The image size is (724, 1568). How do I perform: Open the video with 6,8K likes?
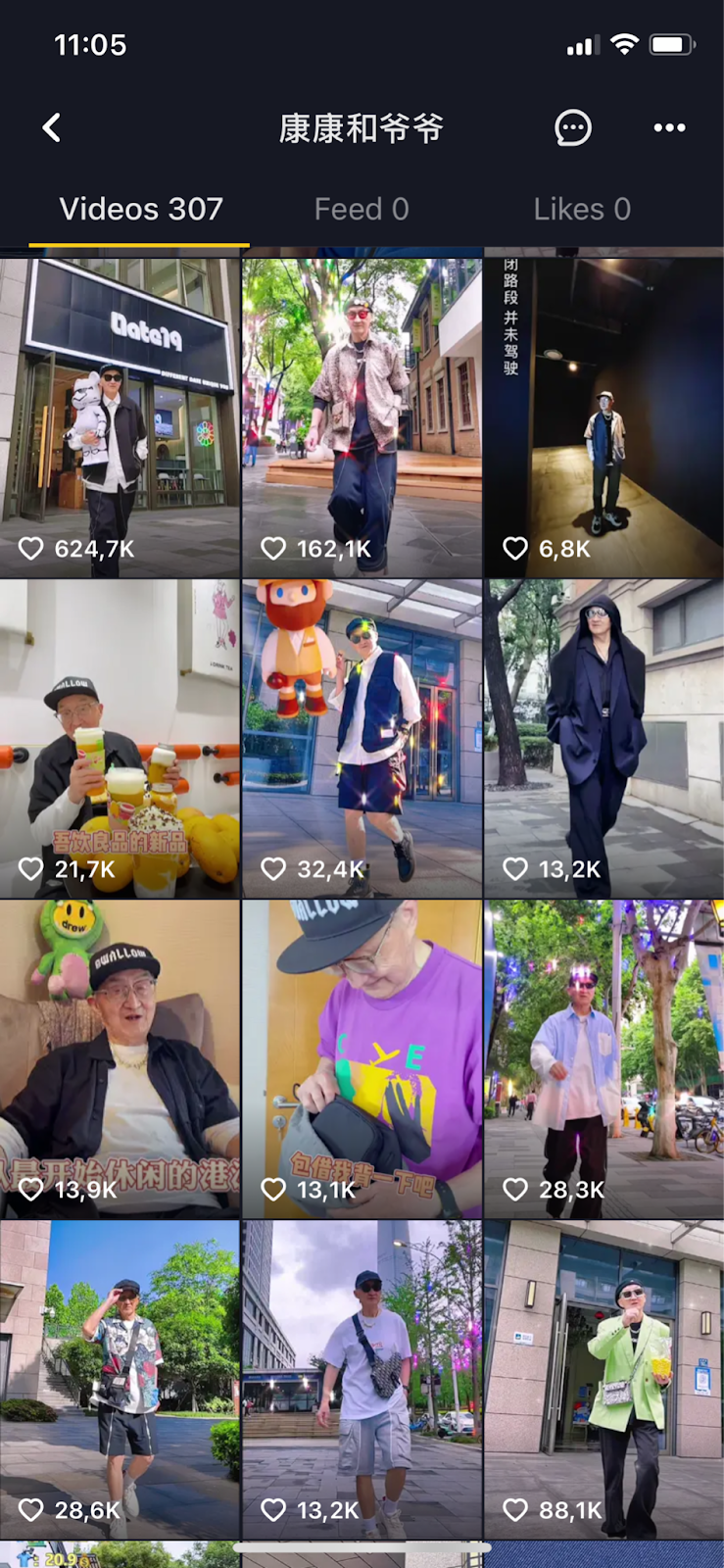click(603, 416)
